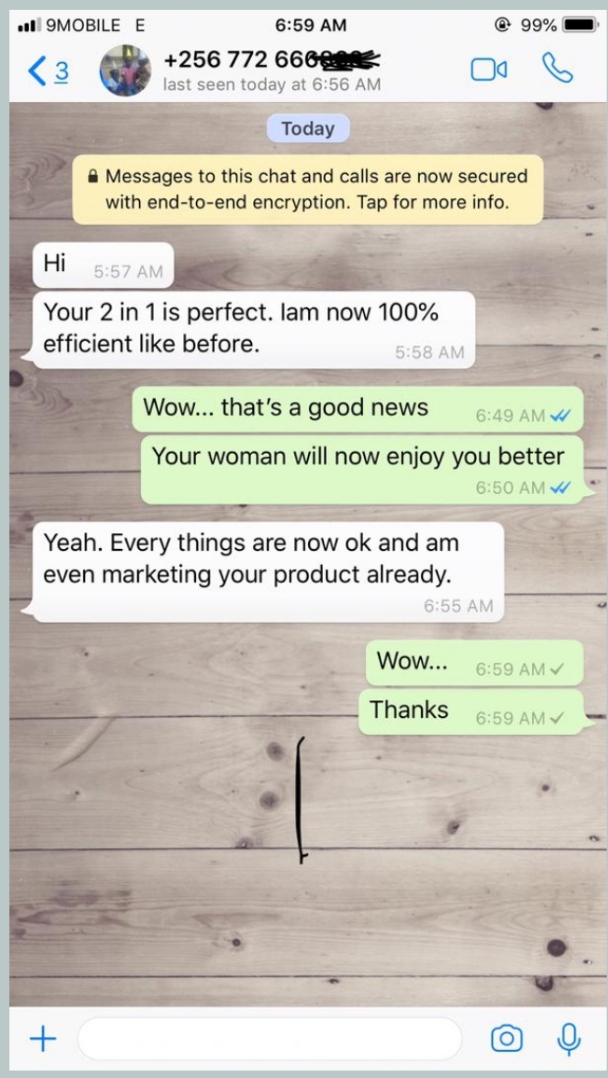Tap the microphone to record voice message
Viewport: 608px width, 1078px height.
pyautogui.click(x=568, y=1039)
